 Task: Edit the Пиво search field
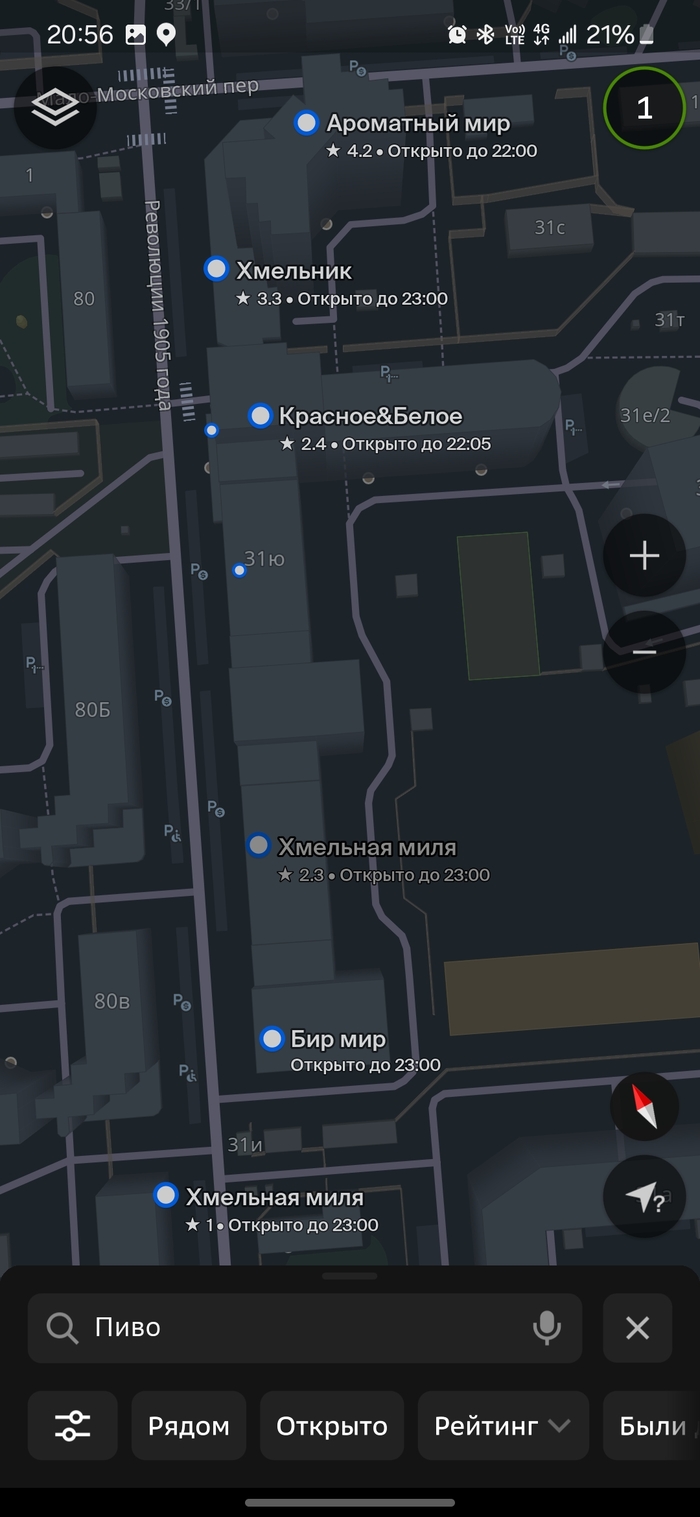click(x=300, y=1327)
